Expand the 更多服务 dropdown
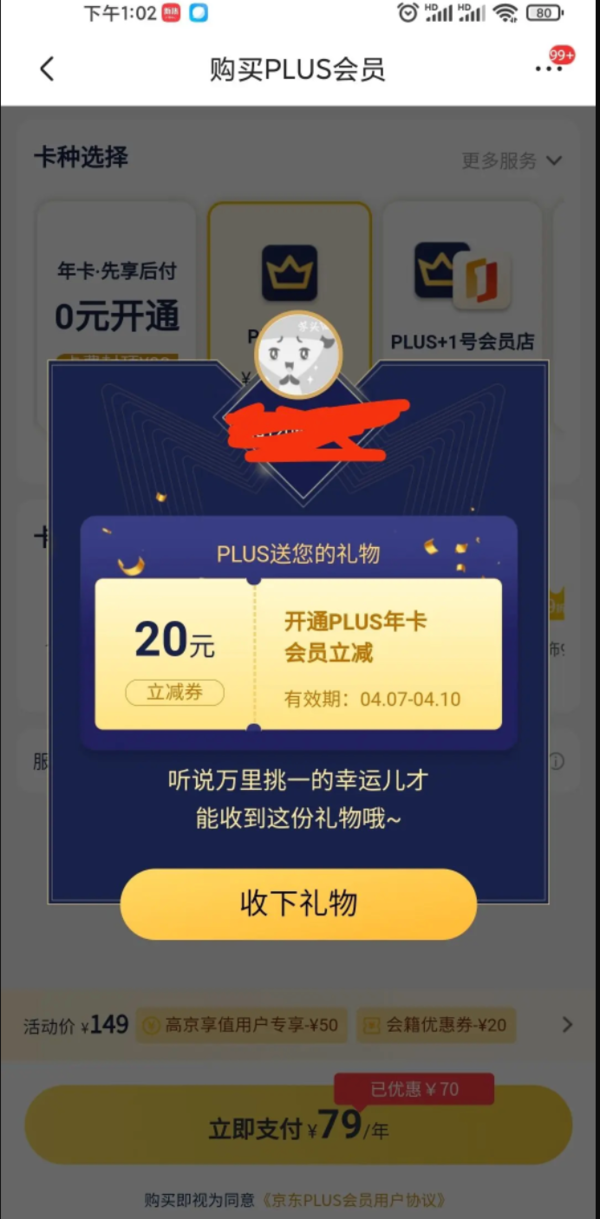Screen dimensions: 600x1219 tap(511, 160)
